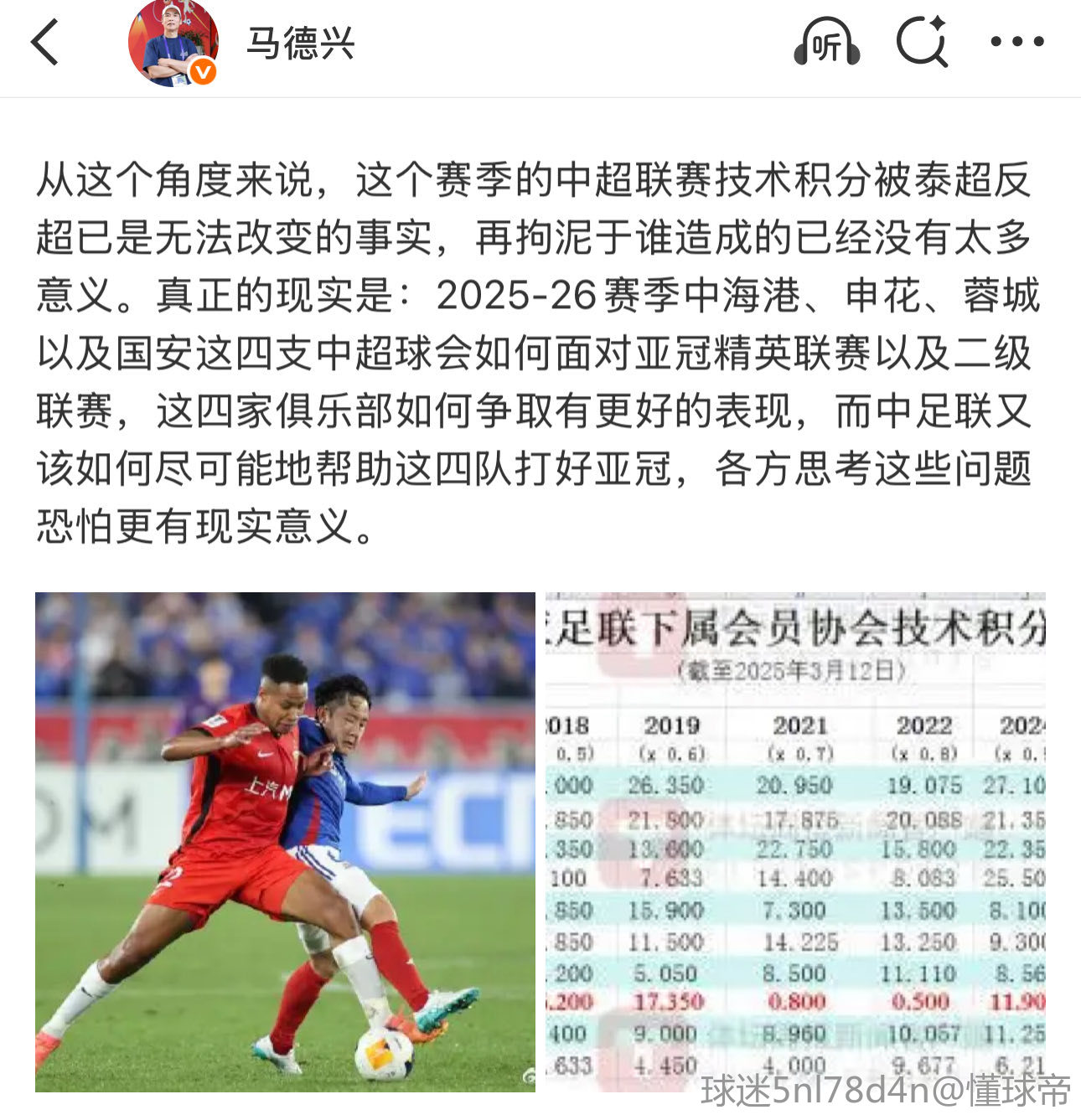View the football match photo
This screenshot has height=1120, width=1081.
285,841
